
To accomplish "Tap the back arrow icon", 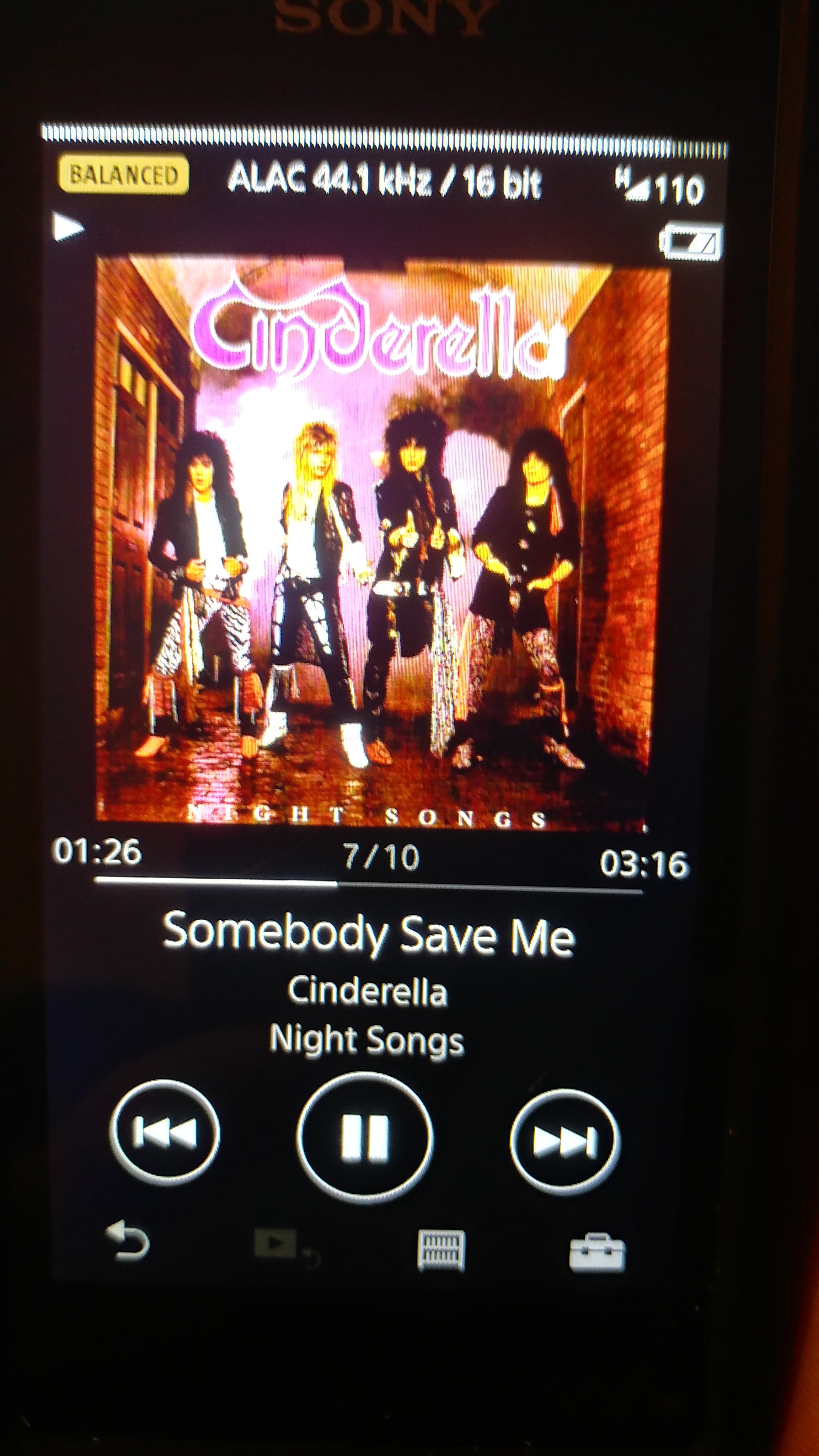I will coord(128,1241).
